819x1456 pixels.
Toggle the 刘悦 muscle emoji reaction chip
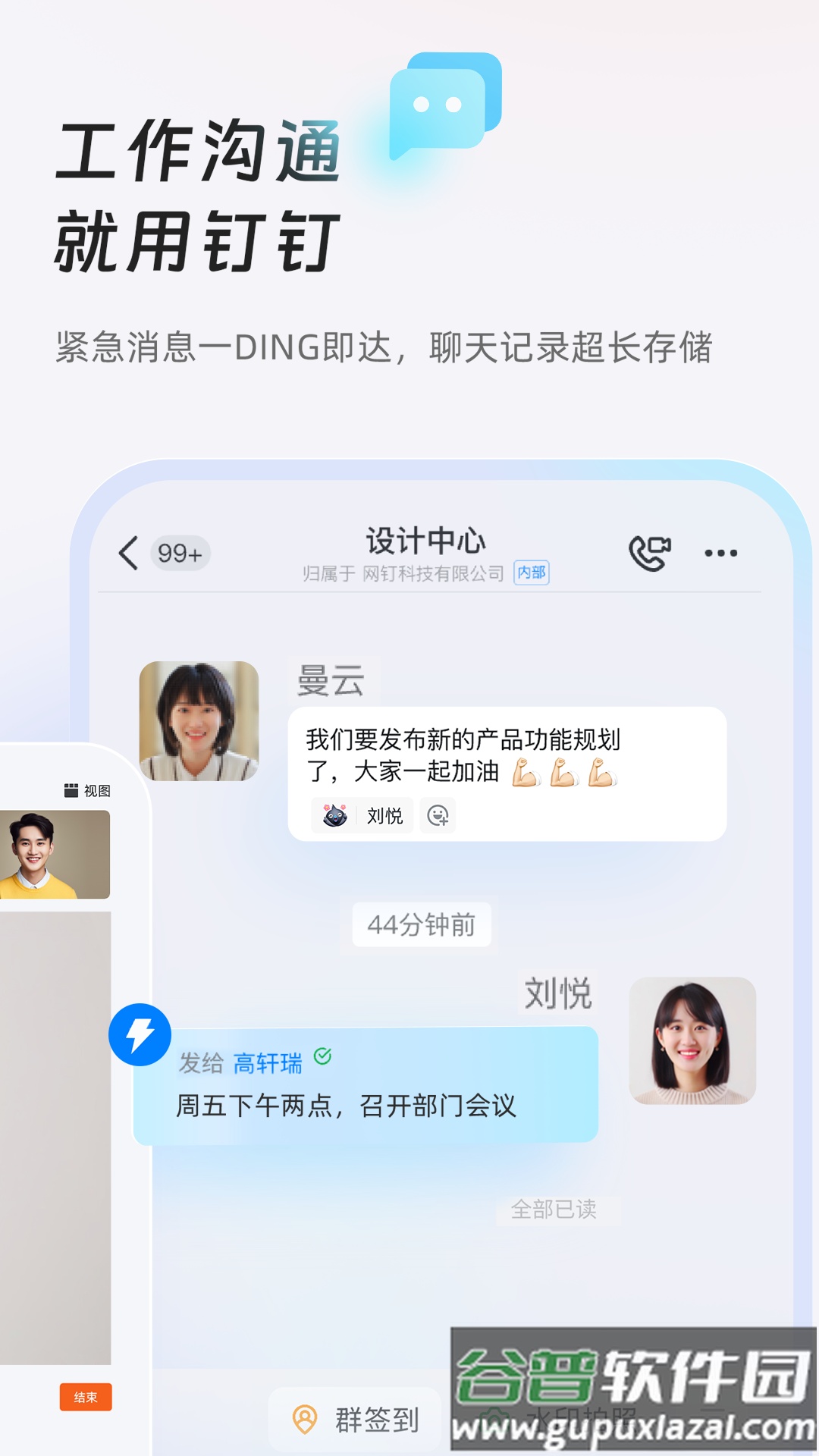click(x=362, y=817)
